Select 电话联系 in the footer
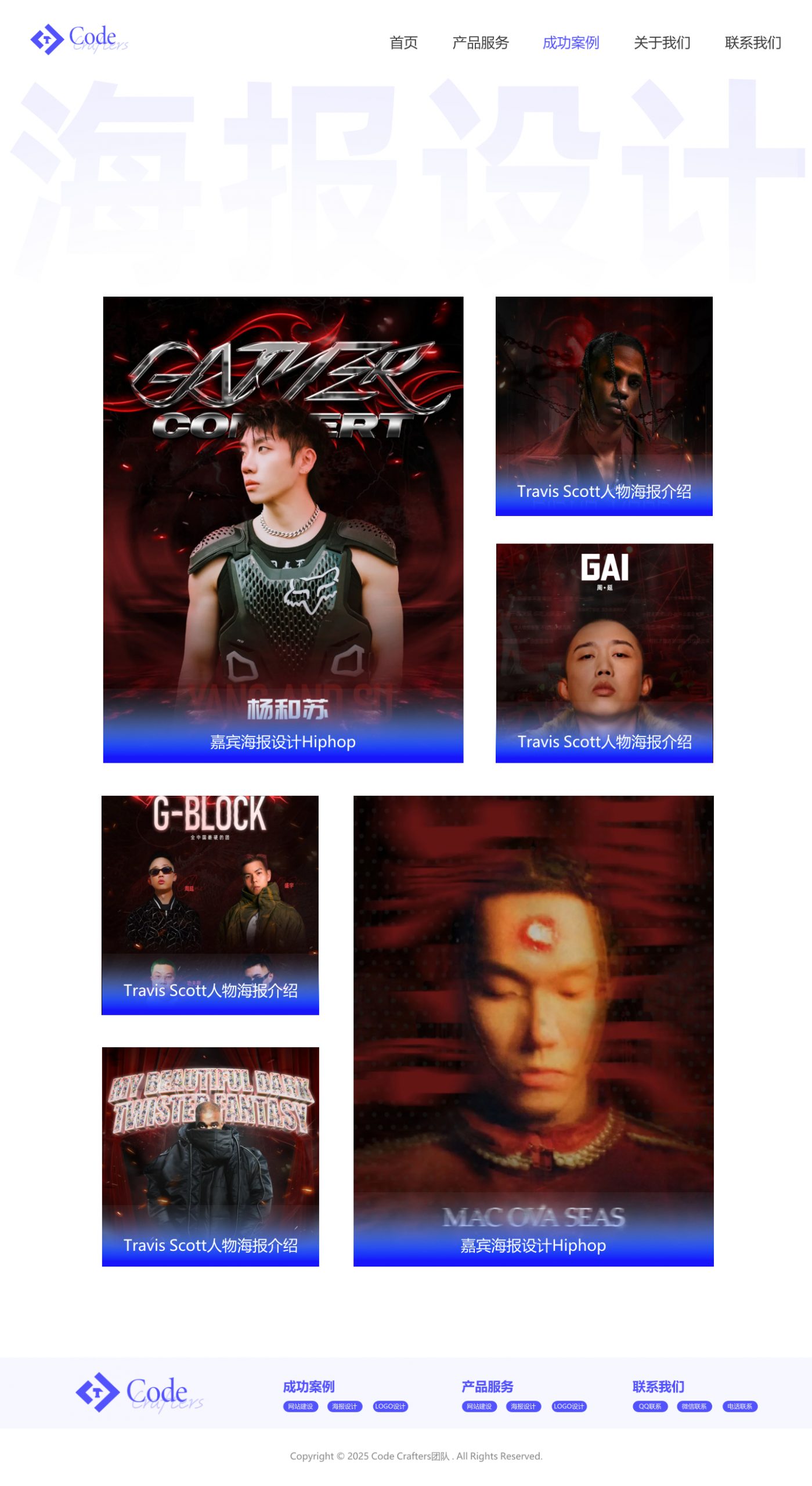812x1486 pixels. click(739, 1406)
